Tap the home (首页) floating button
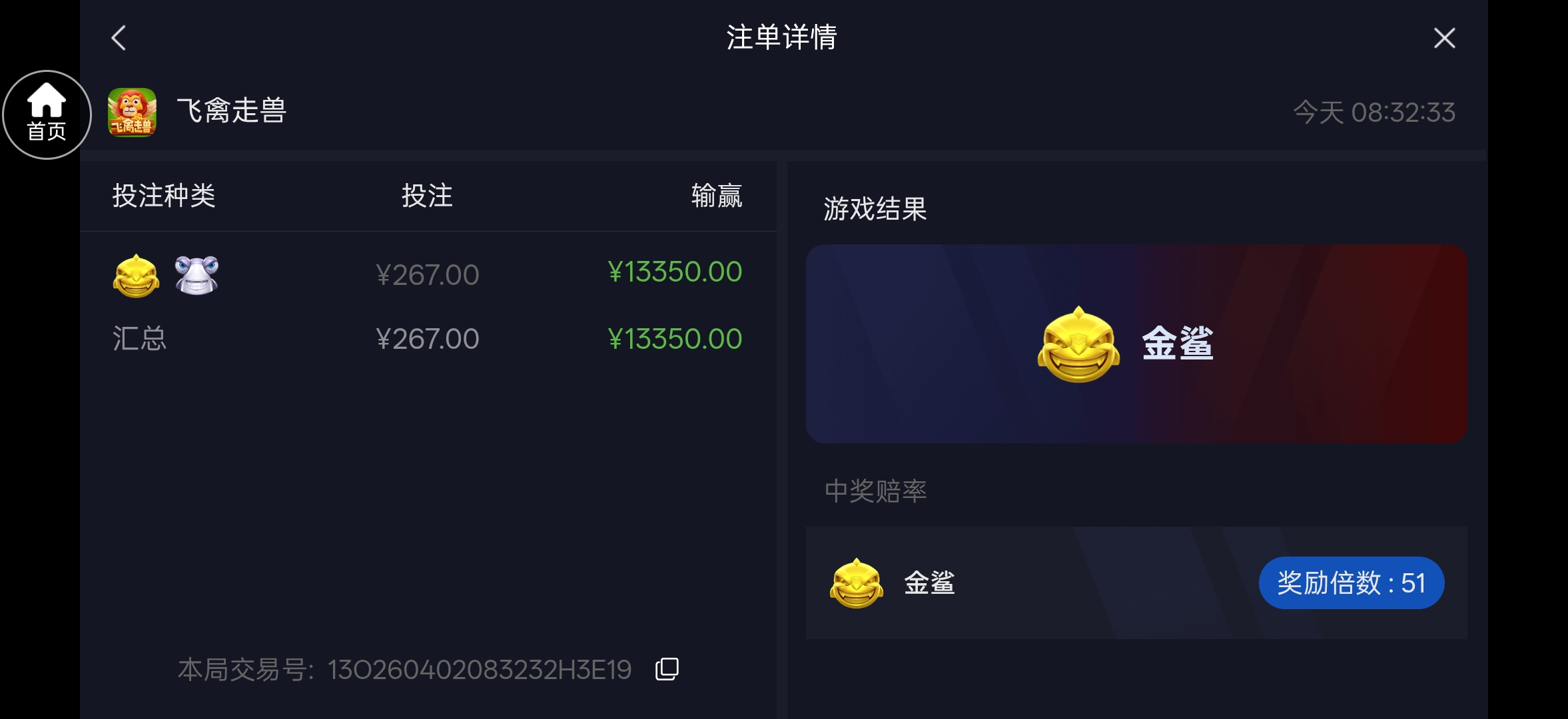 pos(47,115)
